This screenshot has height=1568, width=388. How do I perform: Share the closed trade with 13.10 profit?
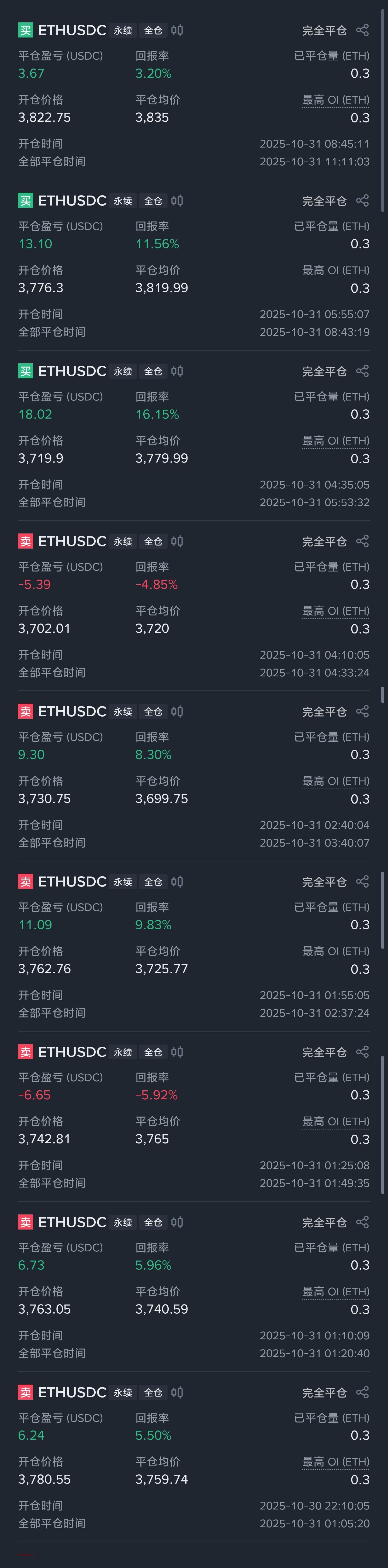tap(362, 201)
